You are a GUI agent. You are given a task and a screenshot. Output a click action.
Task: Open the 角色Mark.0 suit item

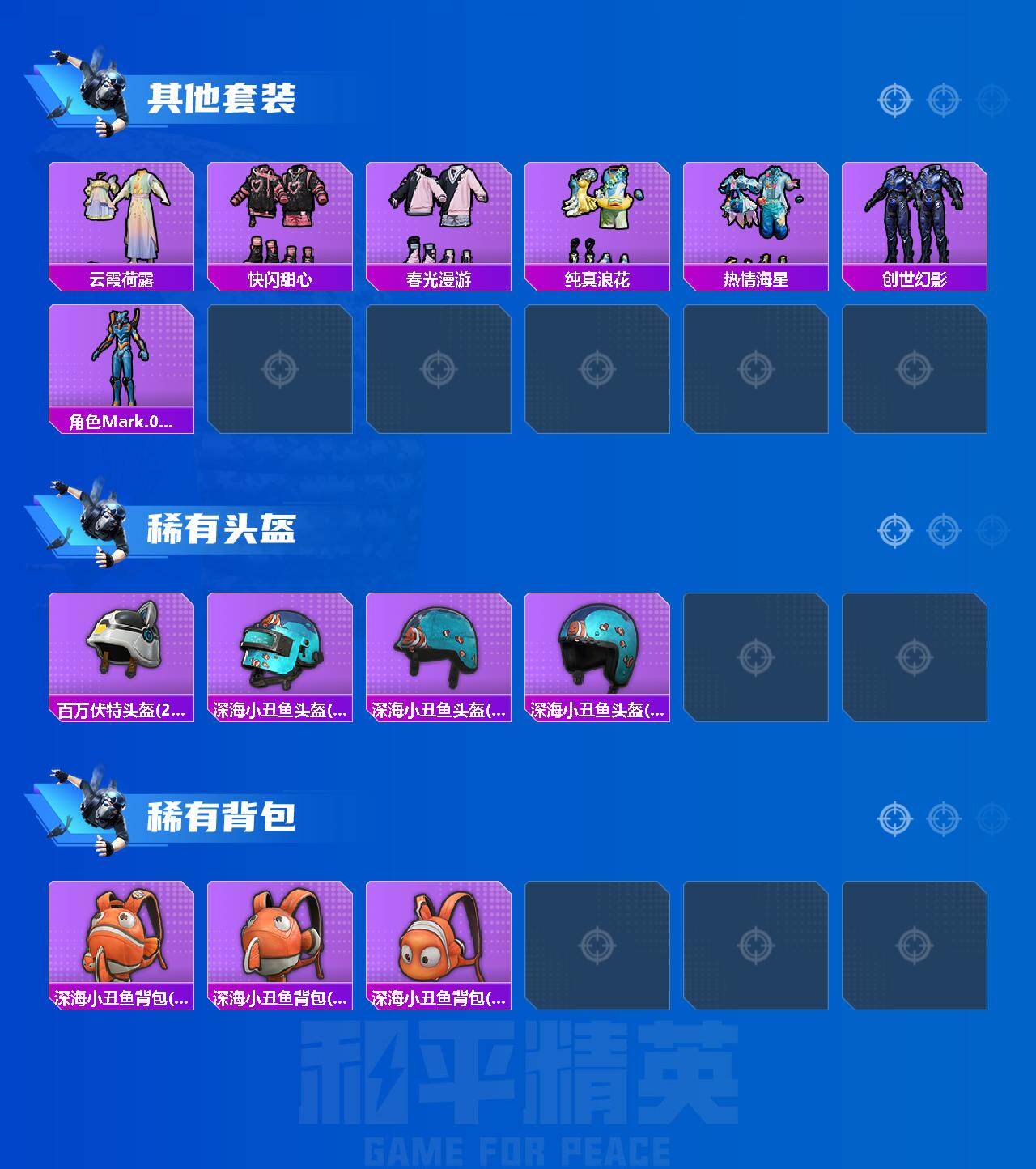click(x=121, y=364)
